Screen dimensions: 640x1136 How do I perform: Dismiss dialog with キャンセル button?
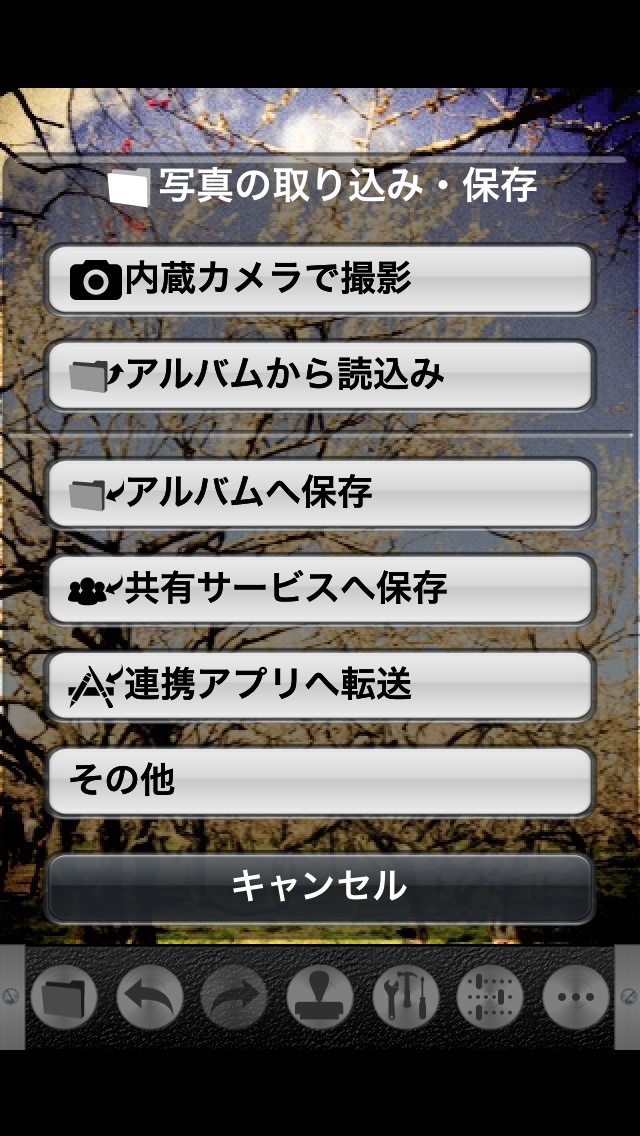click(320, 887)
